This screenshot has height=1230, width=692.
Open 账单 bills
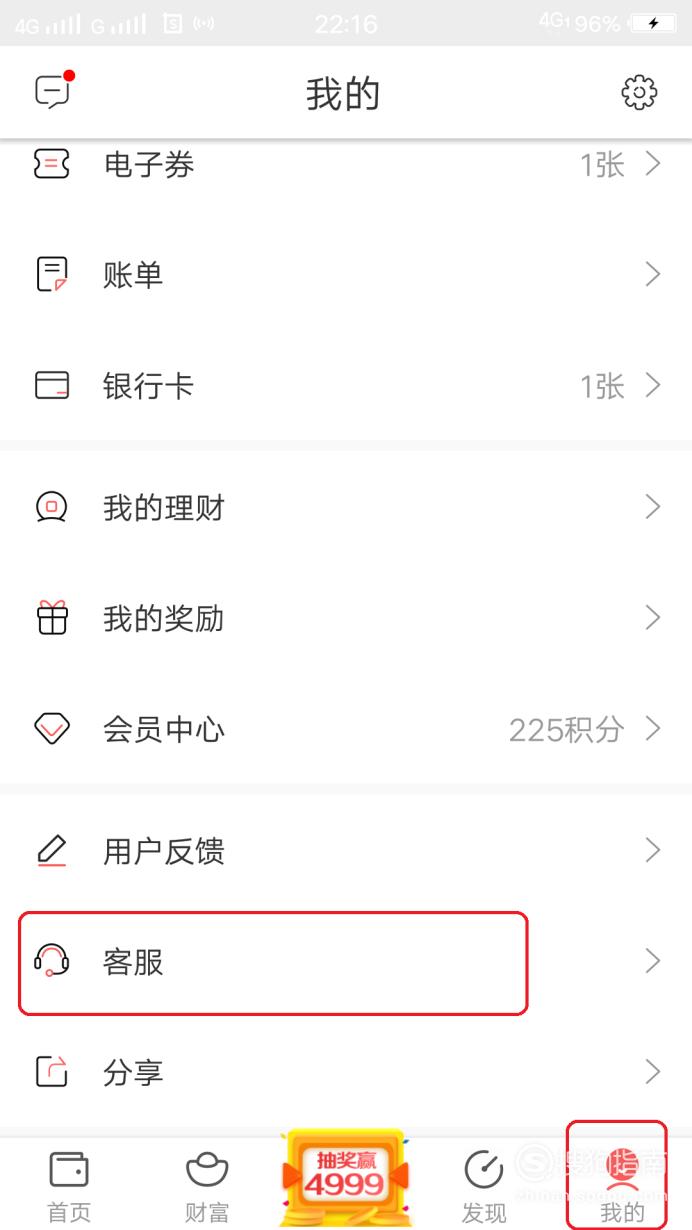[x=346, y=274]
